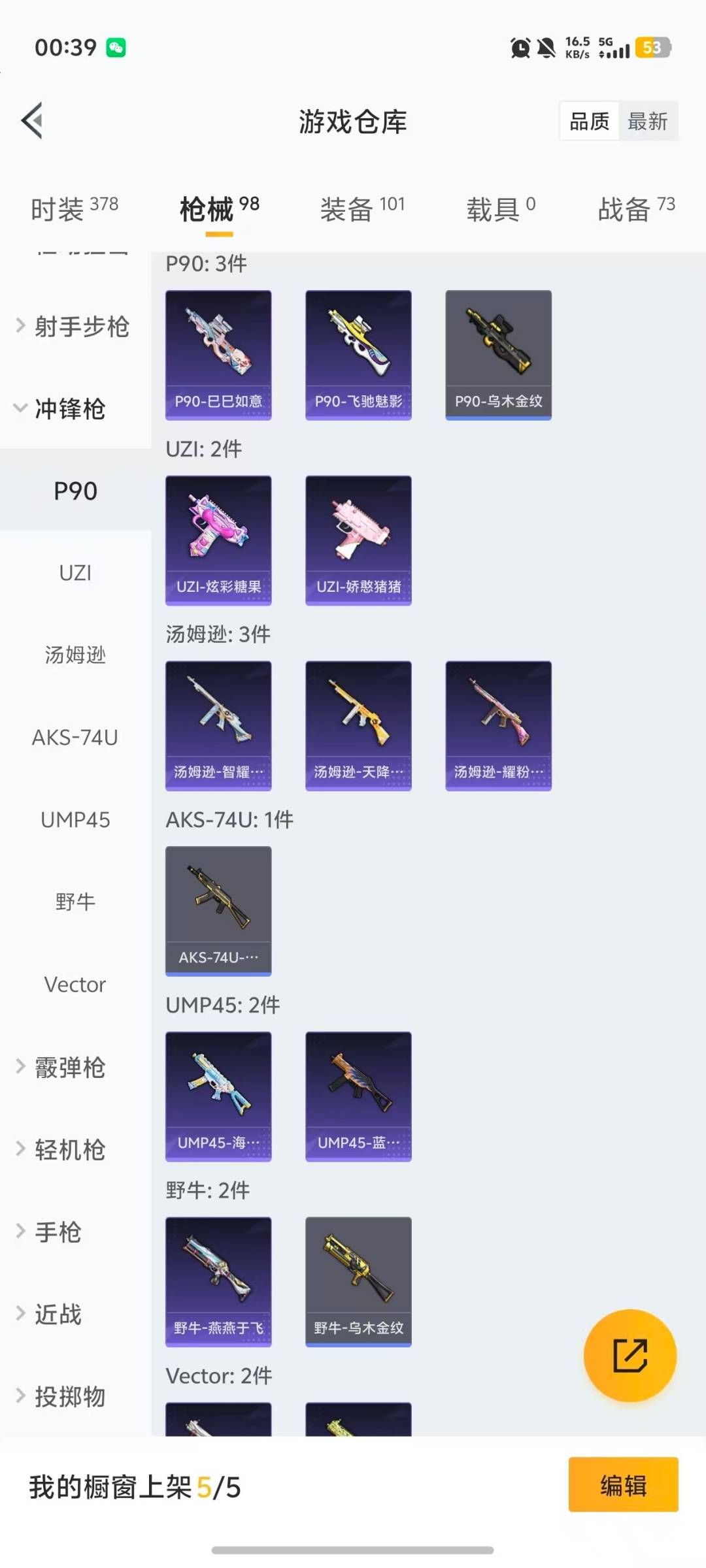Switch sorting to 最新
The height and width of the screenshot is (1568, 706).
pos(648,121)
